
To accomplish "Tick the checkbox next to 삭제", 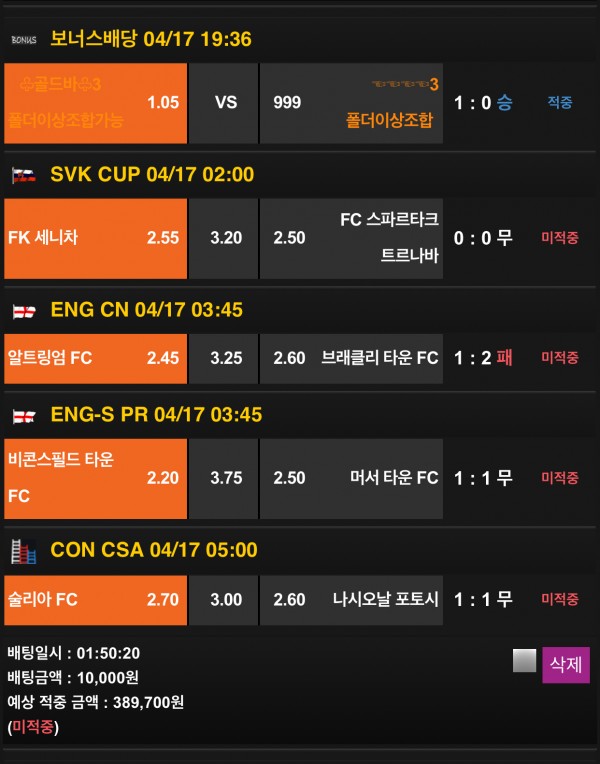I will 525,661.
